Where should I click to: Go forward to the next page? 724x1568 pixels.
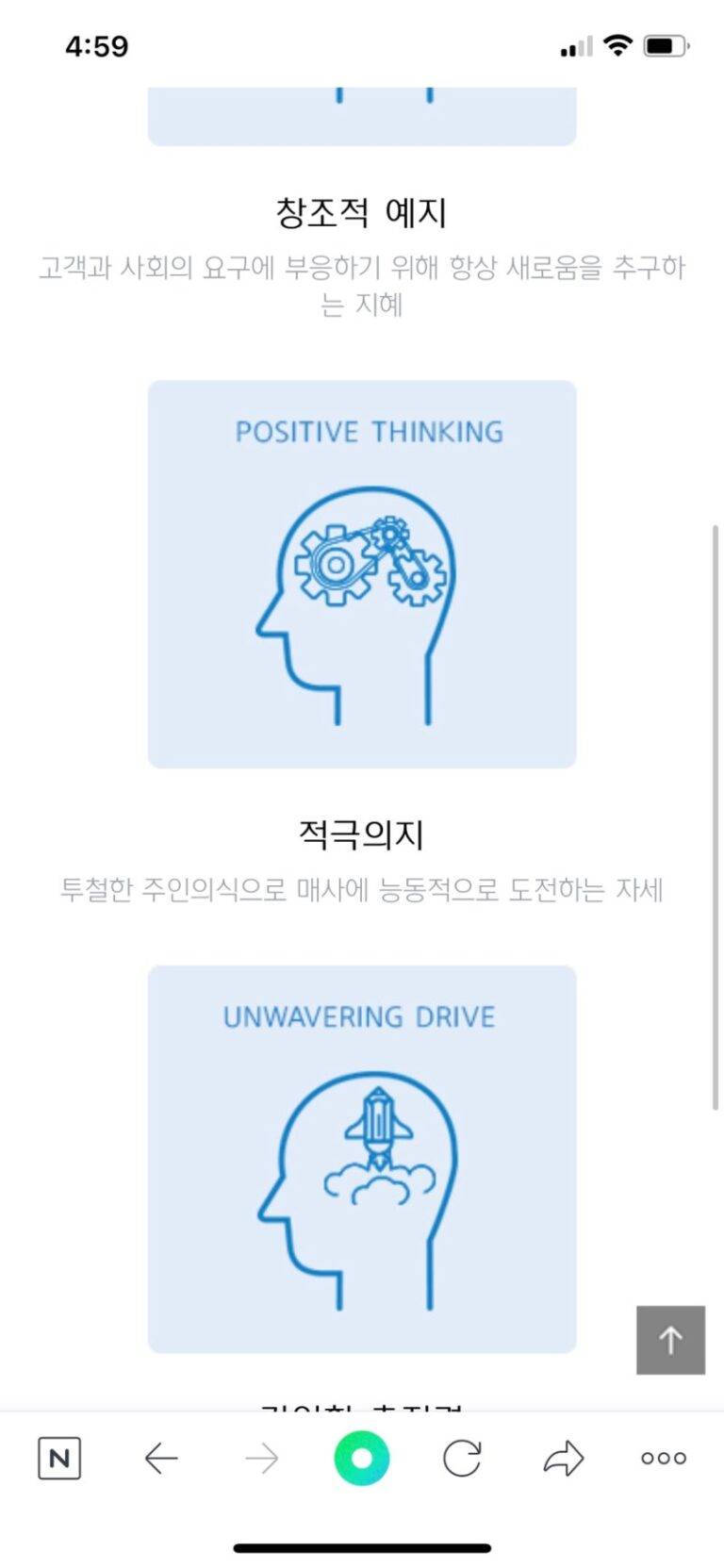click(262, 1459)
